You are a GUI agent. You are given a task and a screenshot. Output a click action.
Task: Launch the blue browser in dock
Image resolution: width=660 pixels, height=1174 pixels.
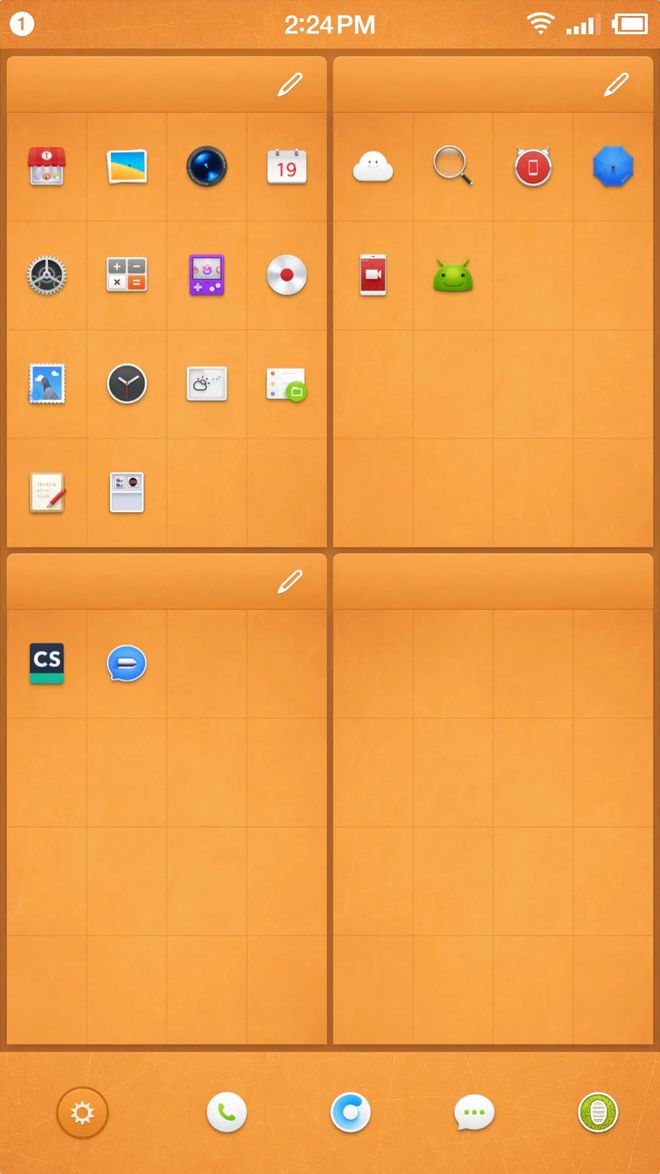pos(350,1112)
